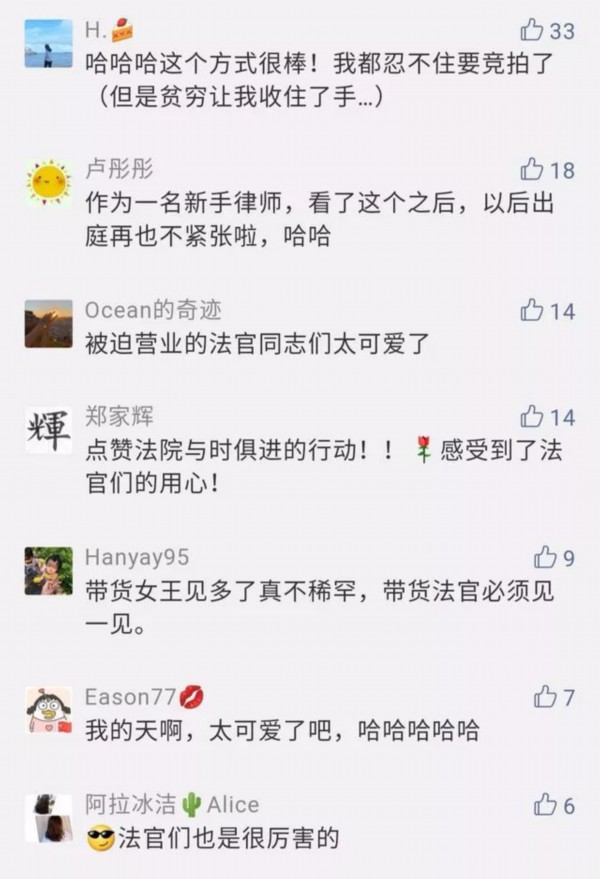The width and height of the screenshot is (600, 879).
Task: Like Hanyay95's comment
Action: 545,557
